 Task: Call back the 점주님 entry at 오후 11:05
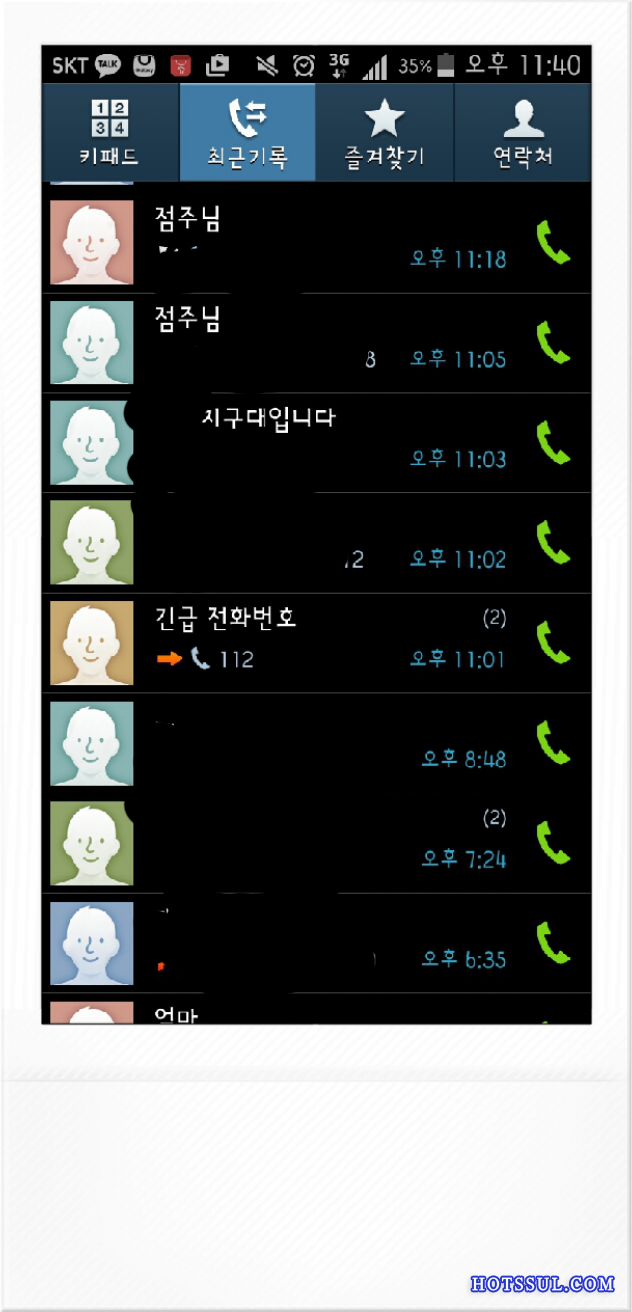tap(553, 341)
